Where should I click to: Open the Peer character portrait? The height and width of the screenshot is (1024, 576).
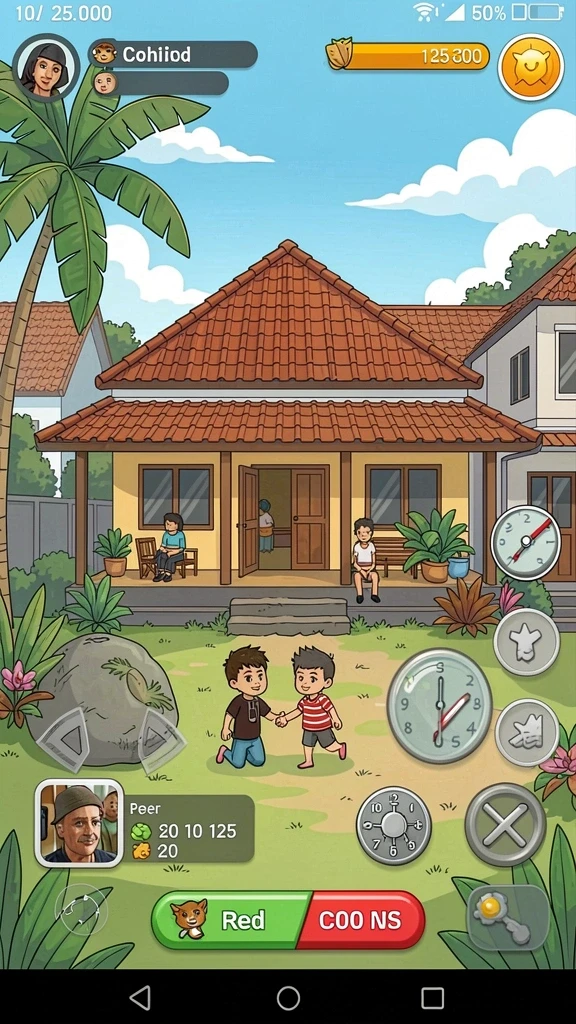coord(79,823)
